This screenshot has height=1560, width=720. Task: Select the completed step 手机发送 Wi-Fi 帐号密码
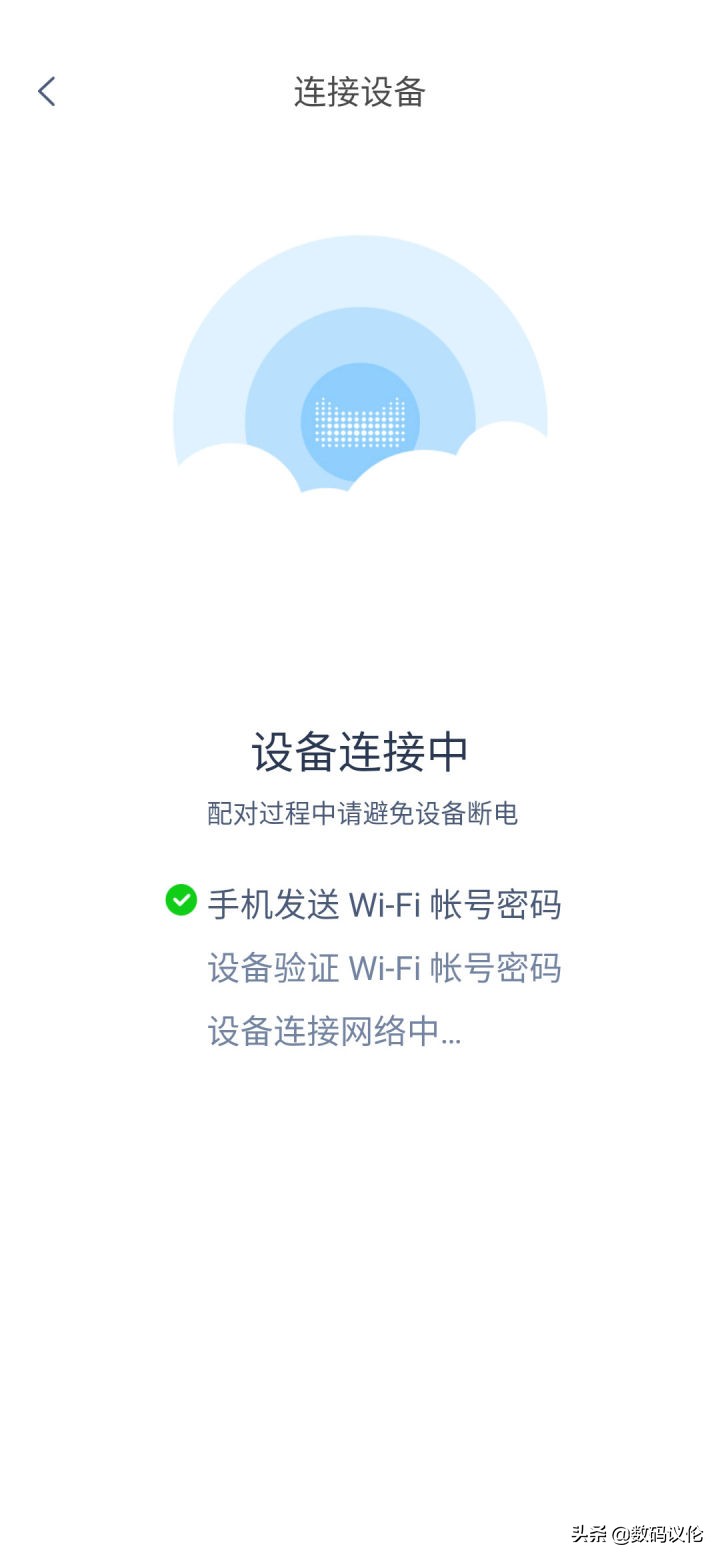point(384,904)
